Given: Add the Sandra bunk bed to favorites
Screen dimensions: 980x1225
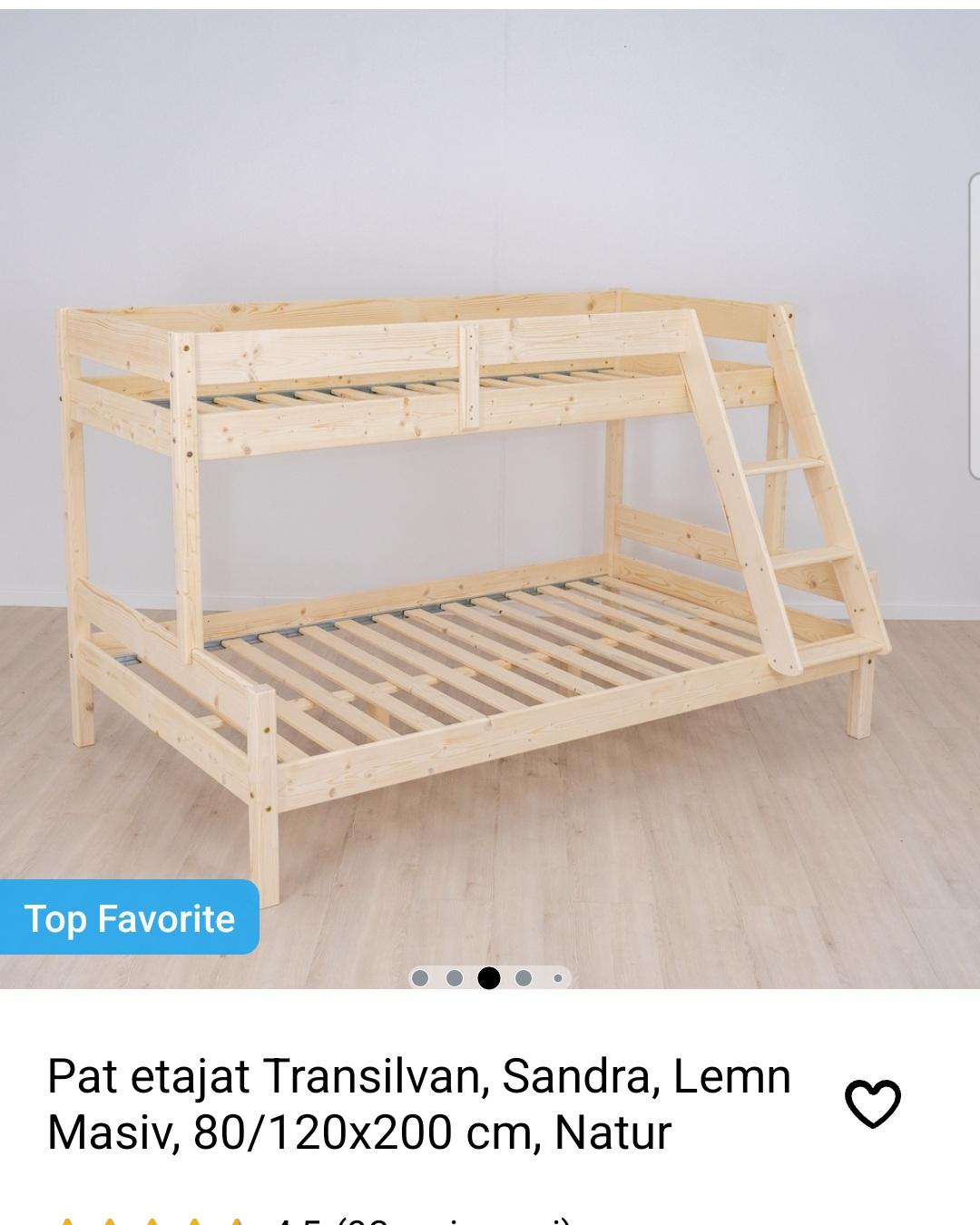Looking at the screenshot, I should [872, 1104].
